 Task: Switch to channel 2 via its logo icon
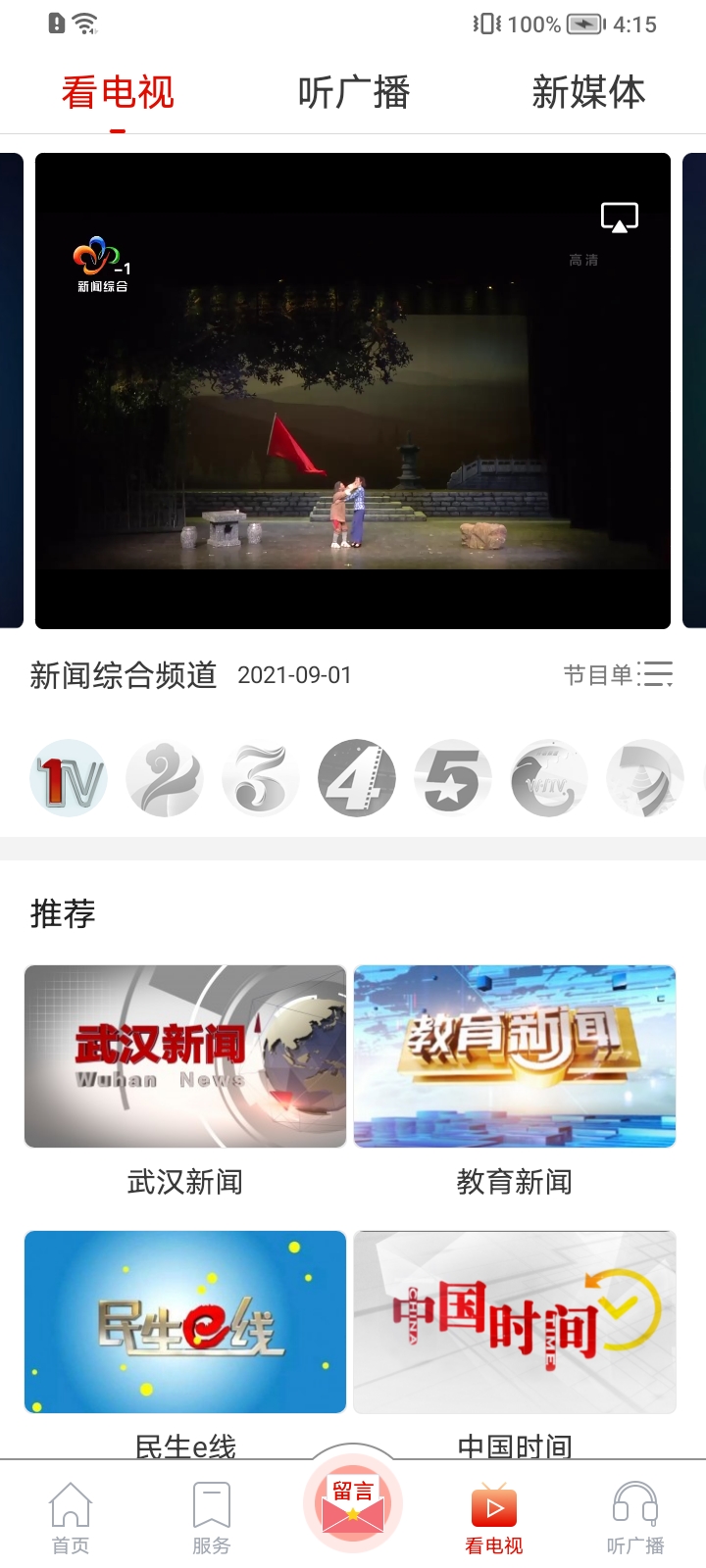[164, 779]
